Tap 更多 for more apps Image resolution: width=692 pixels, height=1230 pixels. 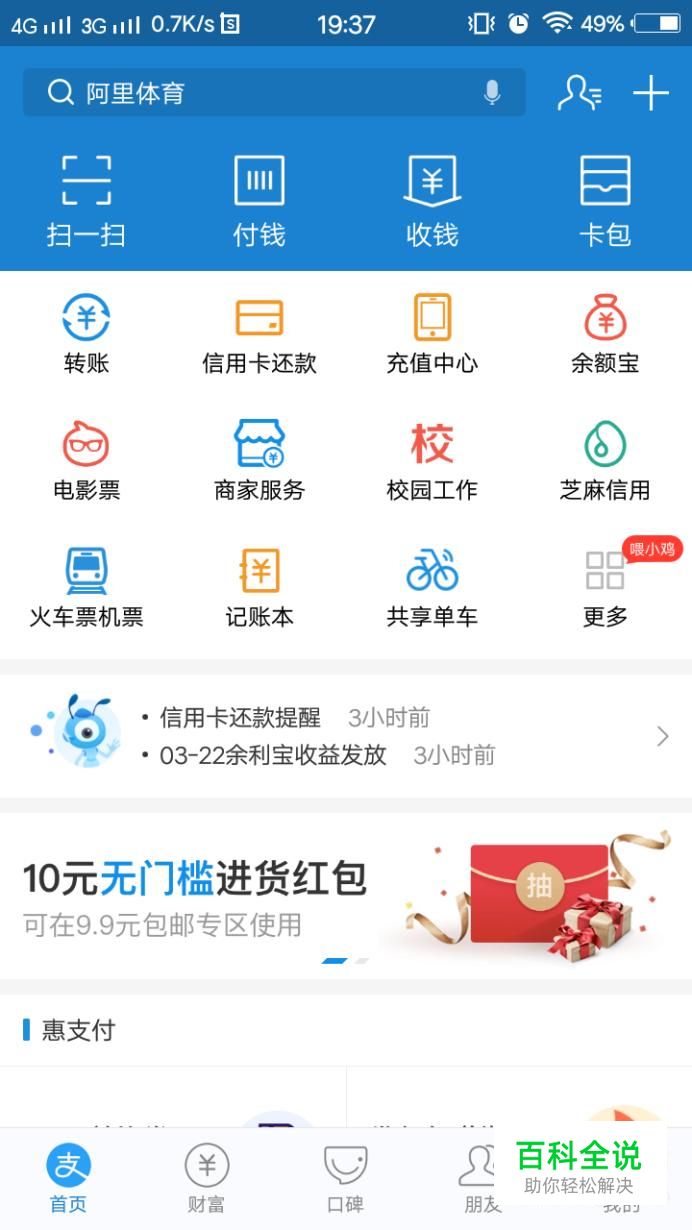(x=605, y=587)
